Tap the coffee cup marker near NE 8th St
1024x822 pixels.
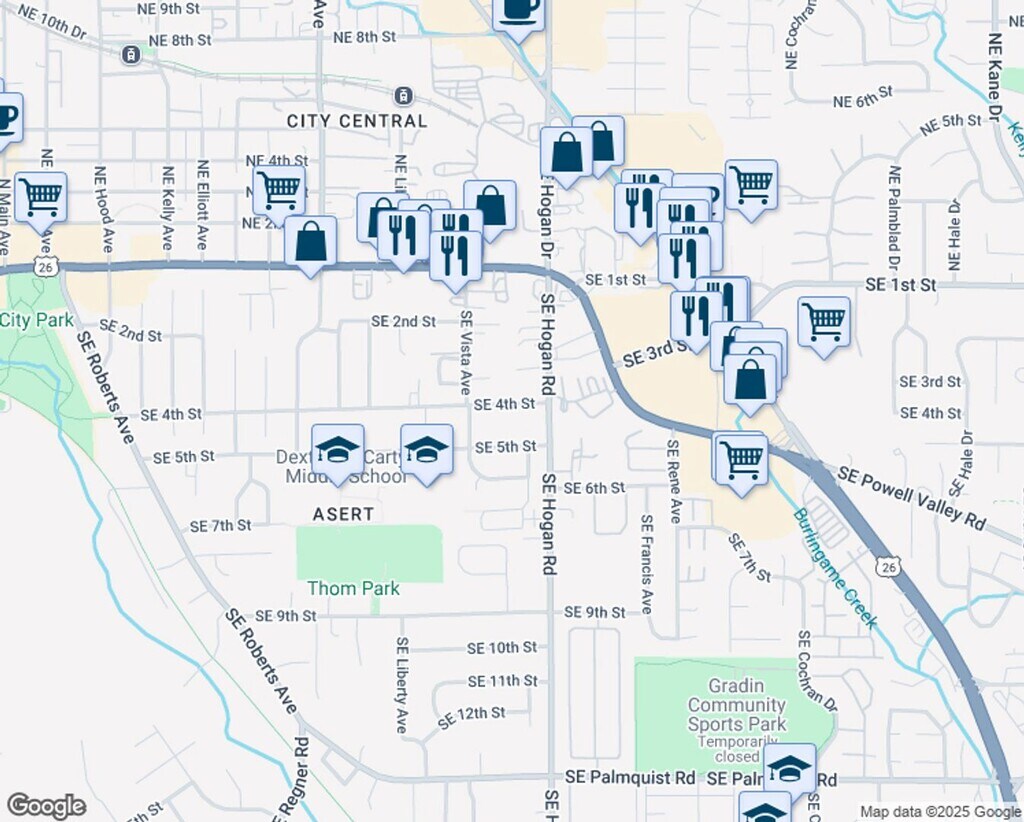pos(518,12)
